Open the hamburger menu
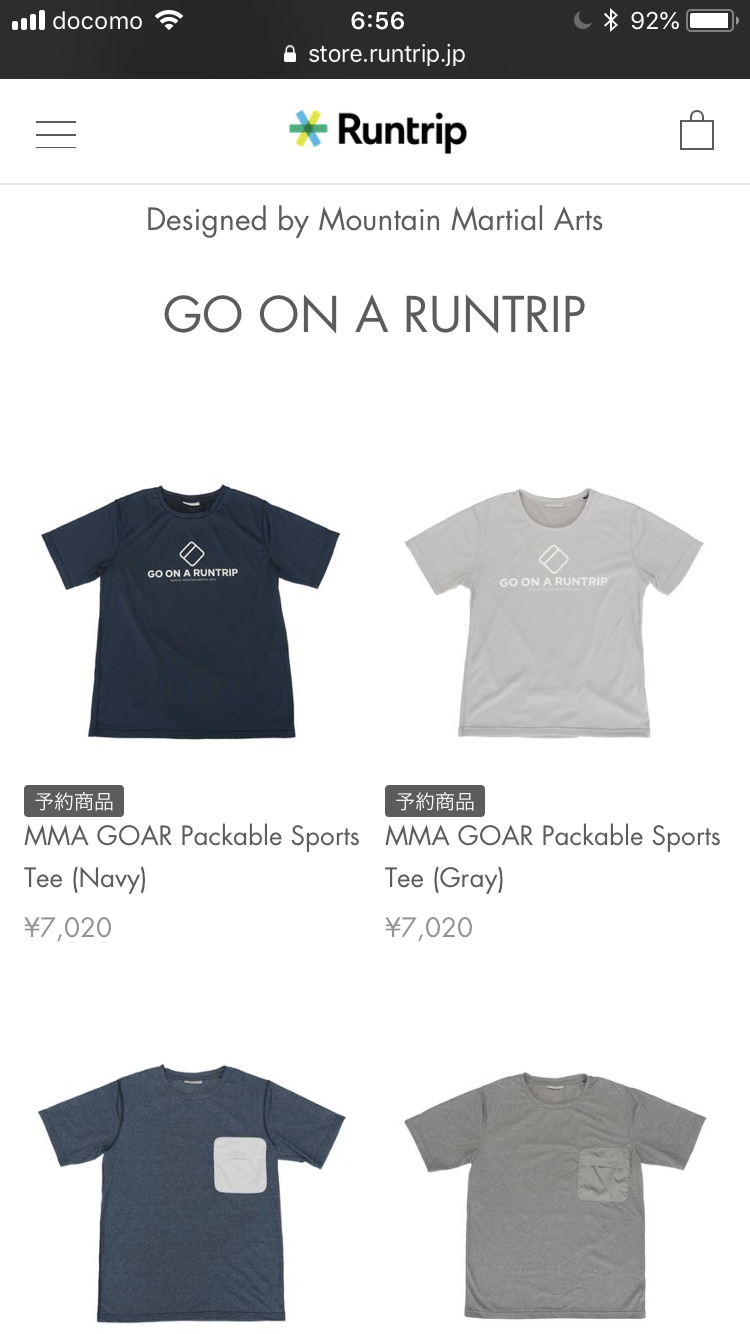The height and width of the screenshot is (1334, 750). coord(56,134)
